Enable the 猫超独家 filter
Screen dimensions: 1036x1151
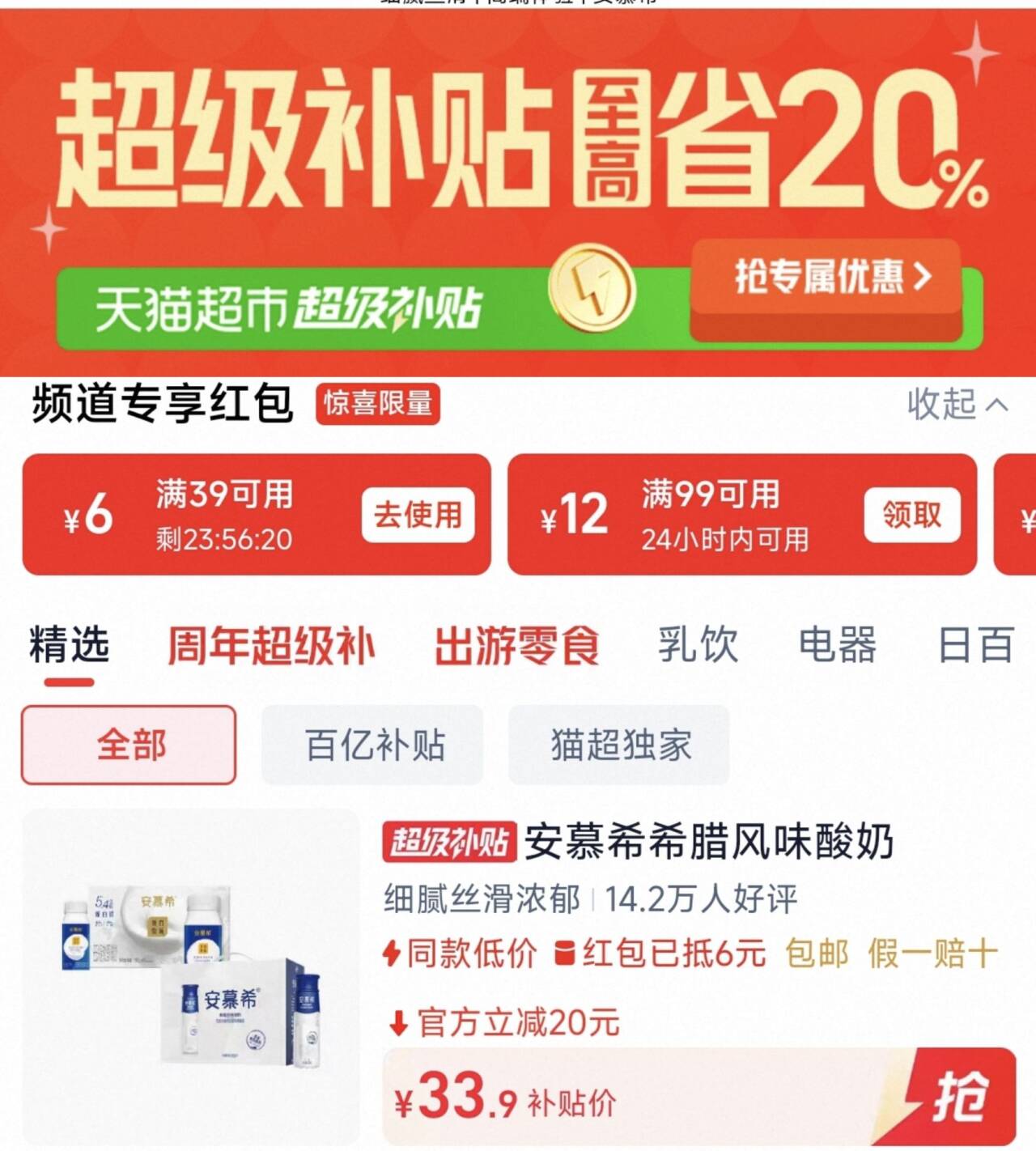pyautogui.click(x=618, y=745)
